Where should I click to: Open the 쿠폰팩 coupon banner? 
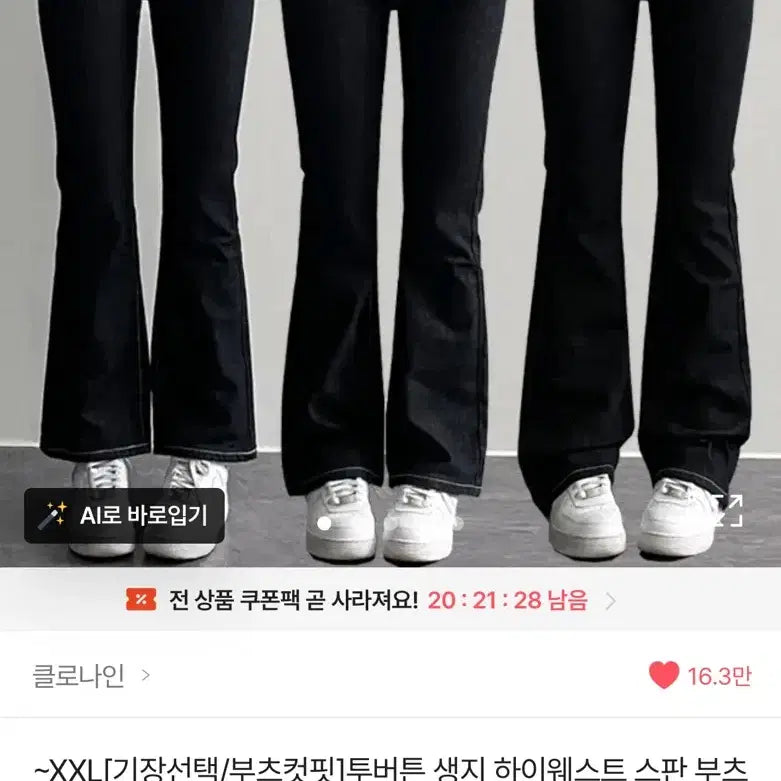pos(370,600)
